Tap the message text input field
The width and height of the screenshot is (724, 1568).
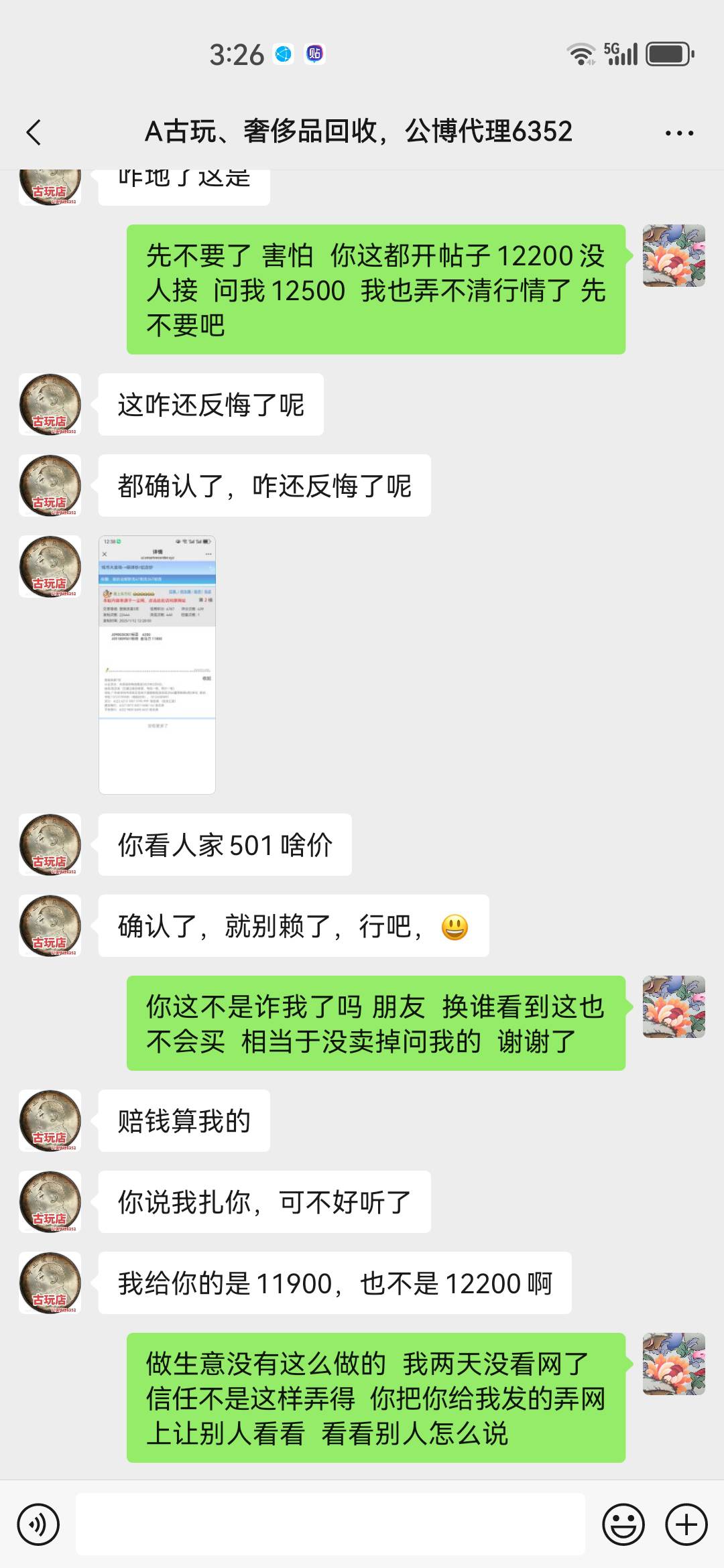[x=330, y=1524]
